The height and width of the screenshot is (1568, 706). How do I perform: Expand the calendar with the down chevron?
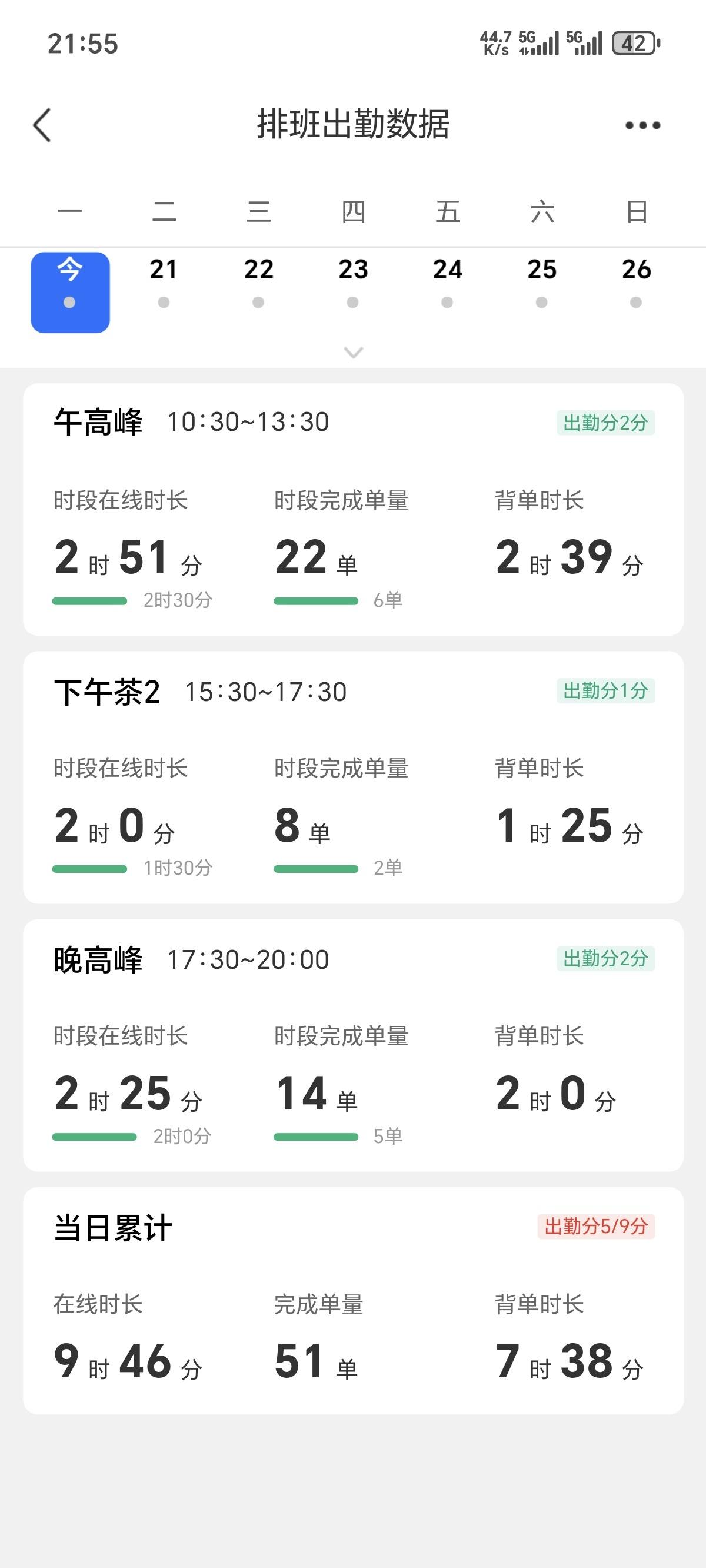pos(354,353)
